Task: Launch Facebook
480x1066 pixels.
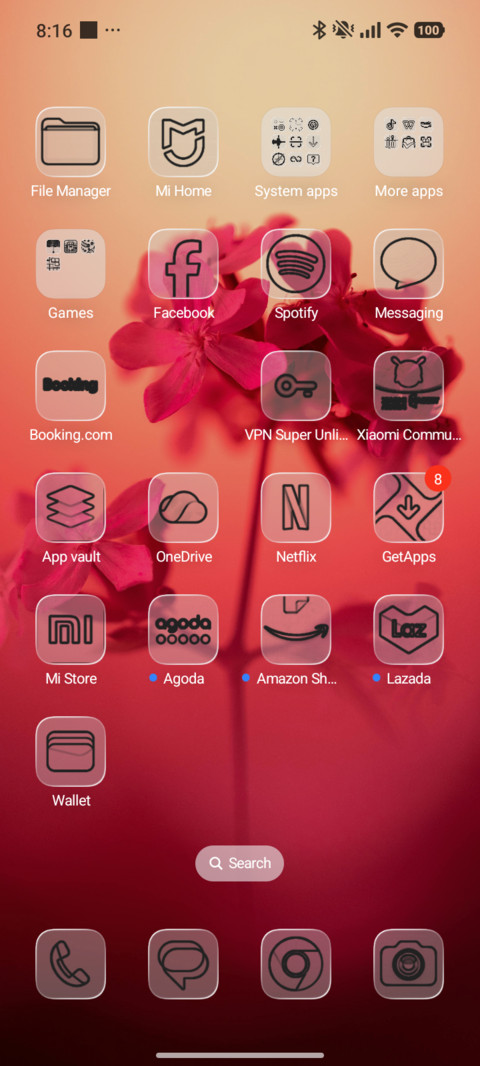Action: click(183, 264)
